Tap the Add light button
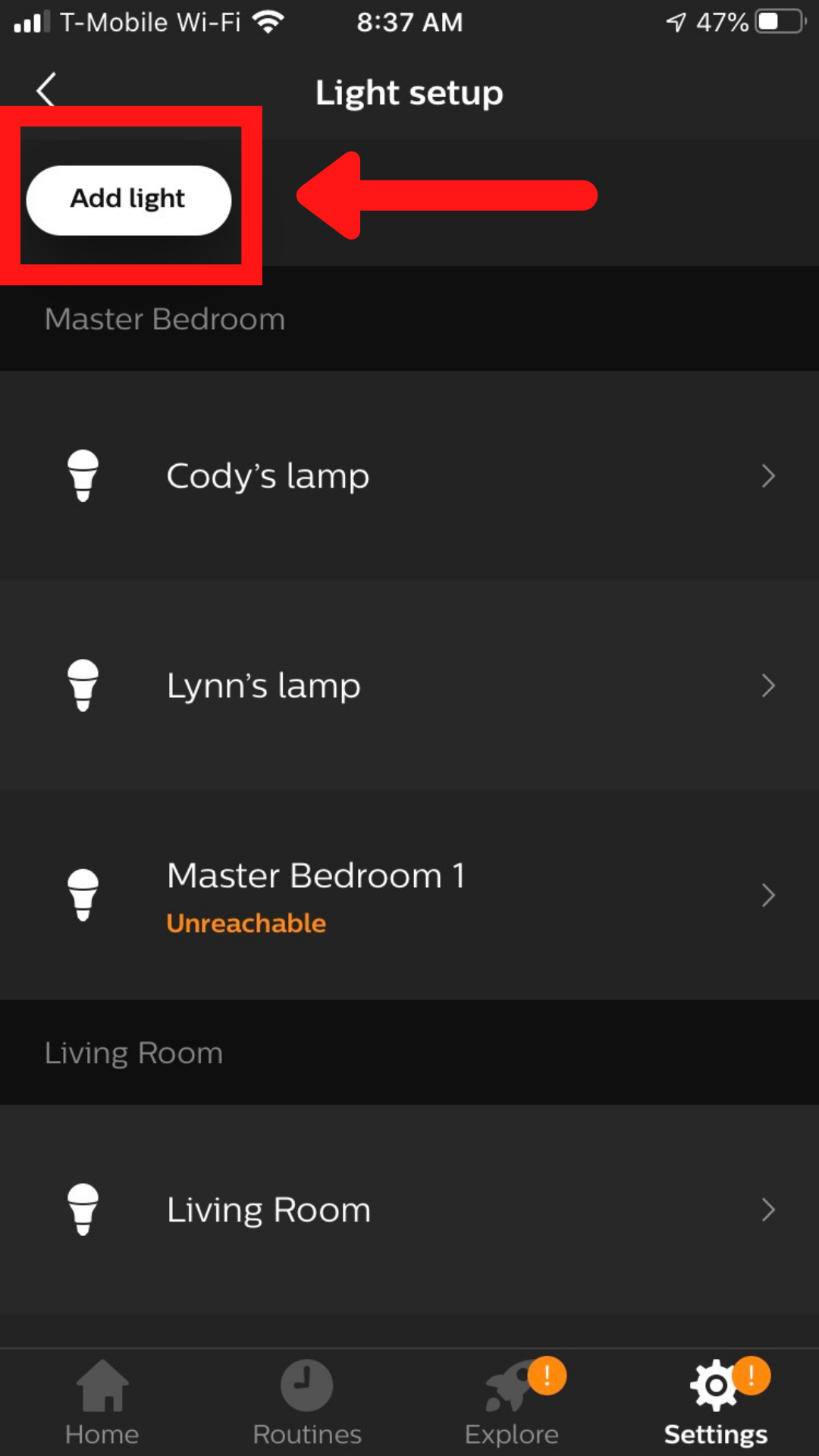This screenshot has width=819, height=1456. tap(128, 199)
